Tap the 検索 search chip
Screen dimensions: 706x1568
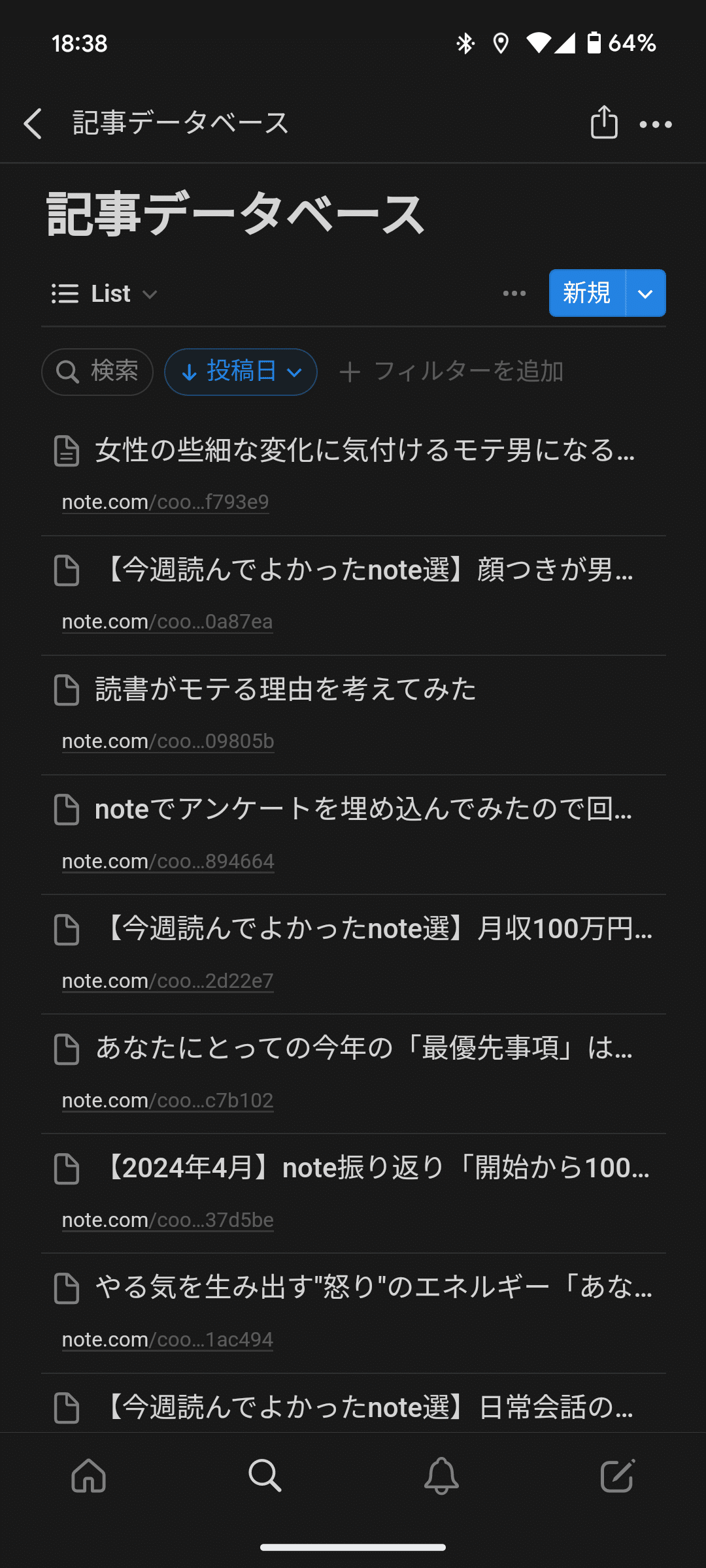click(x=97, y=372)
